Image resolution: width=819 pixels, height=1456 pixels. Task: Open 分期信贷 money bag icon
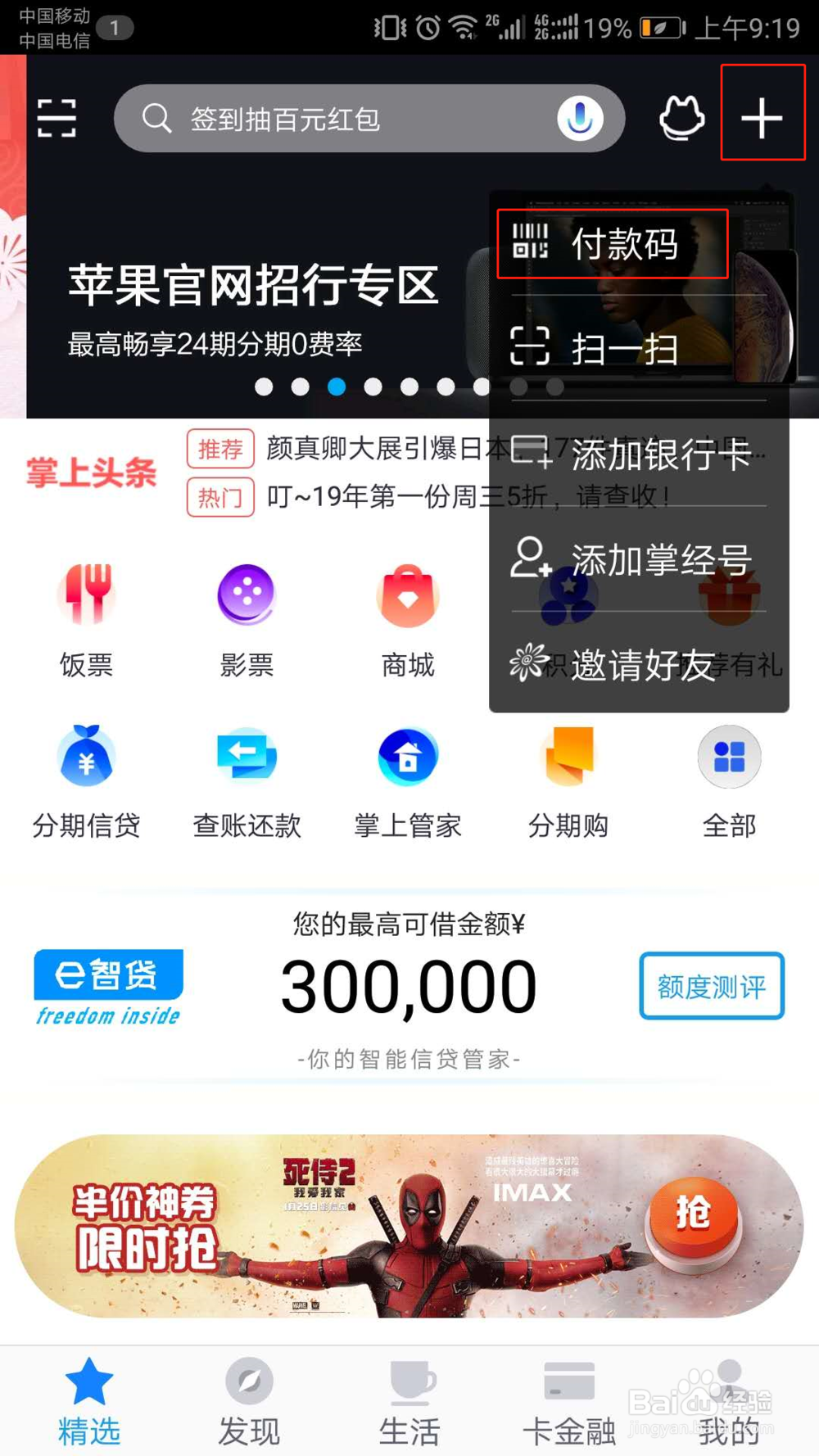point(87,755)
